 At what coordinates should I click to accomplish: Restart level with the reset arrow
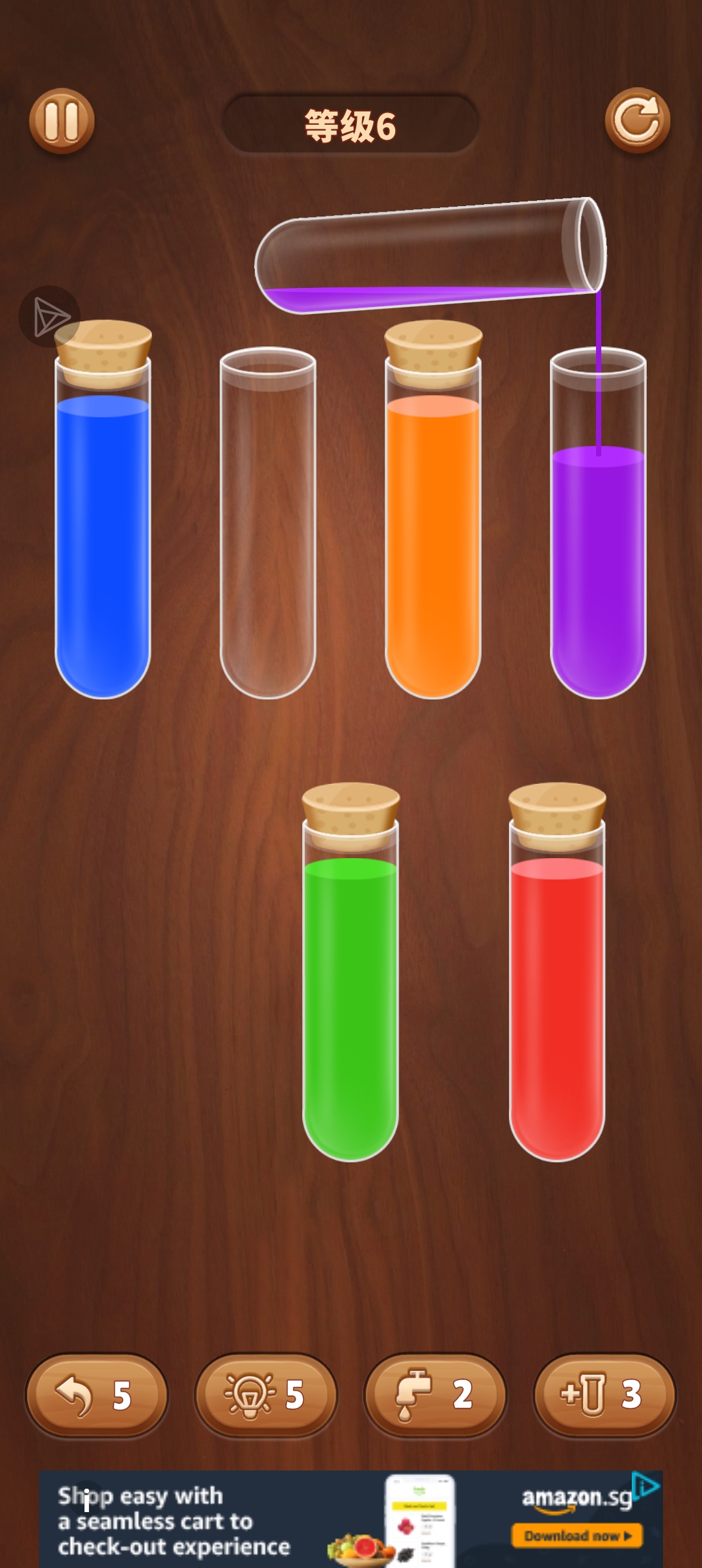coord(637,120)
